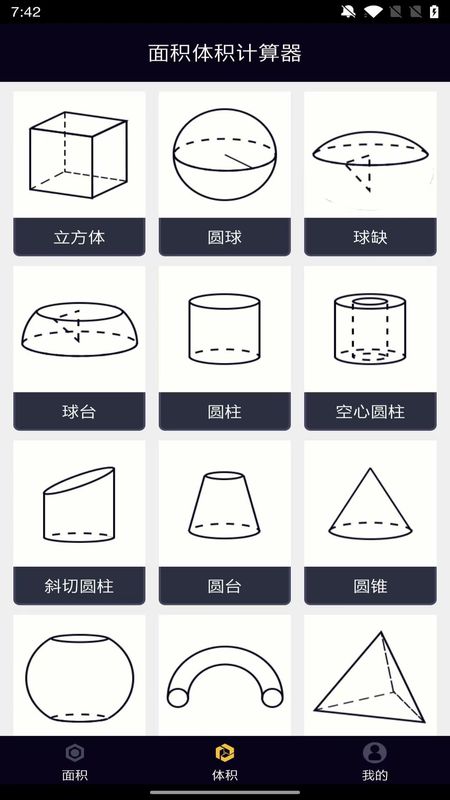450x800 pixels.
Task: Open the 斜切圆柱 oblique-cut cylinder card
Action: click(x=79, y=522)
